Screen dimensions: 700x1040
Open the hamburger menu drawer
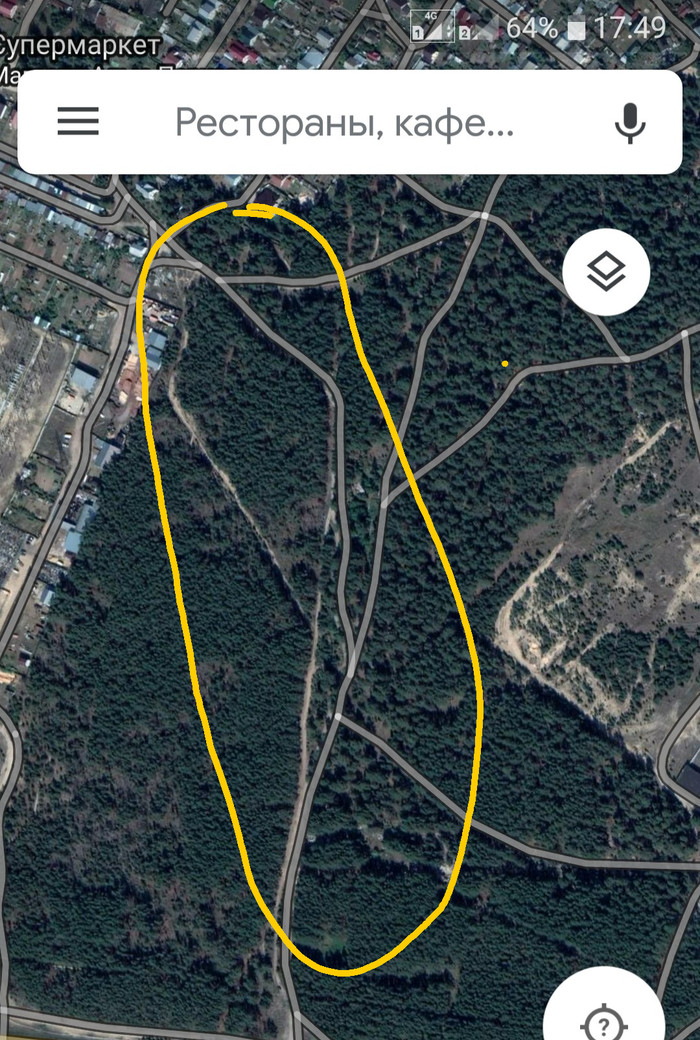tap(78, 122)
